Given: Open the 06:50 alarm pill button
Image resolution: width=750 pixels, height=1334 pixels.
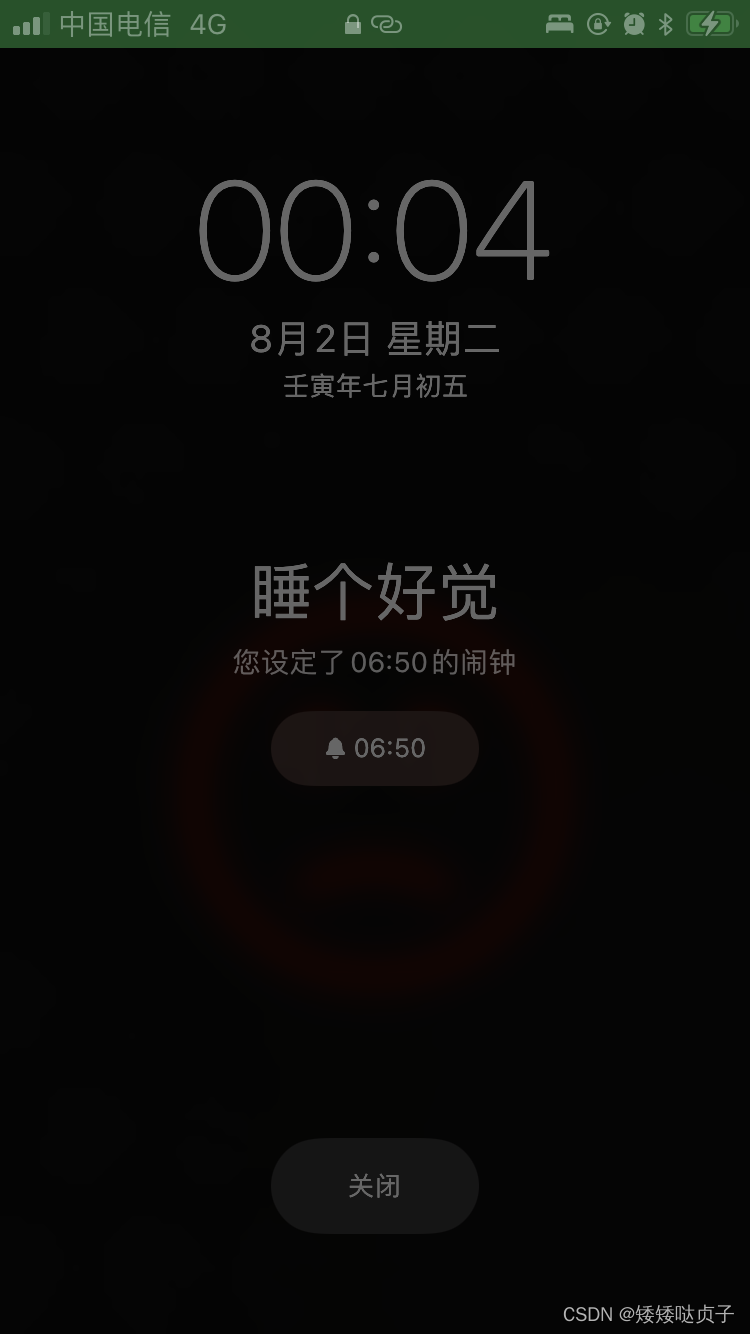Looking at the screenshot, I should (375, 747).
